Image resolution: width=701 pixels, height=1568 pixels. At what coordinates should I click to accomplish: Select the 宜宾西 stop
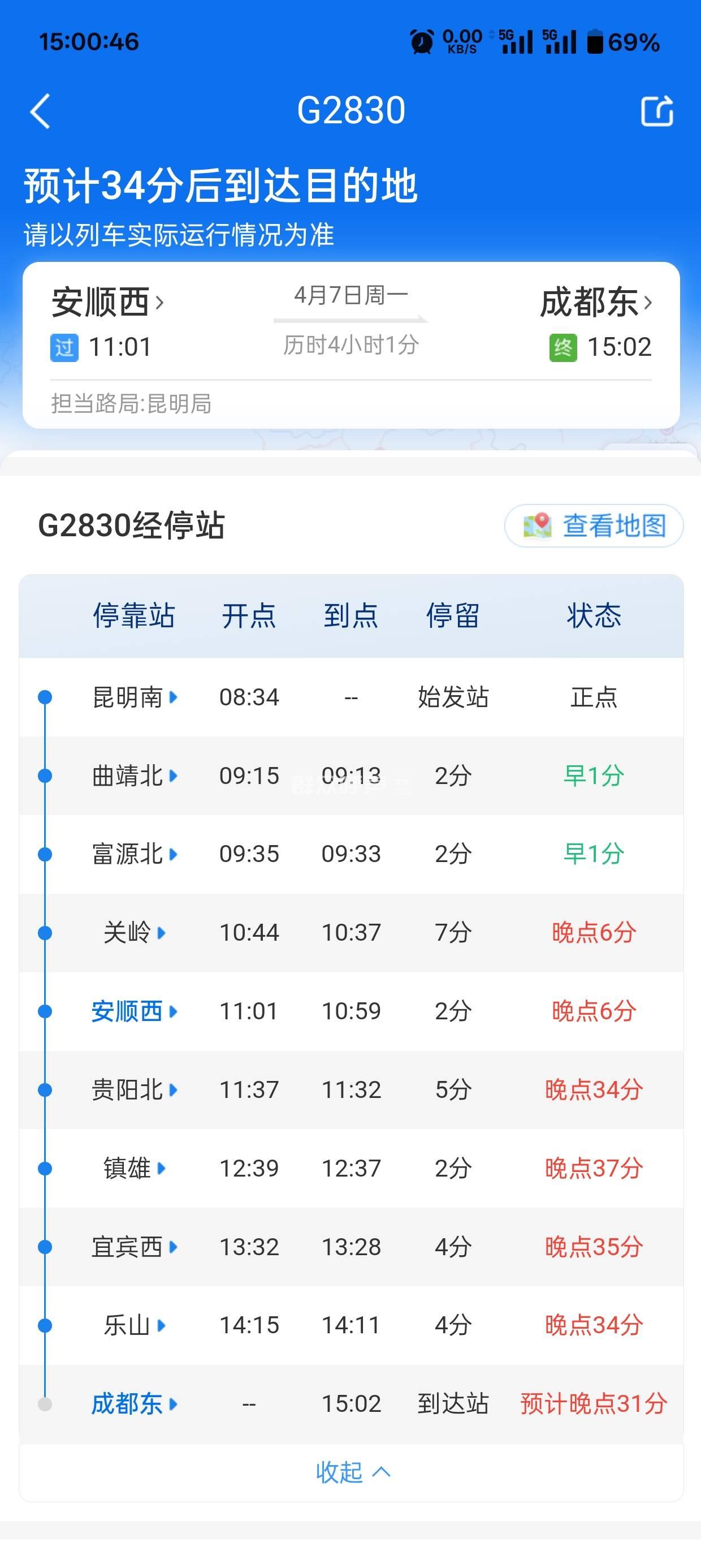(134, 1247)
